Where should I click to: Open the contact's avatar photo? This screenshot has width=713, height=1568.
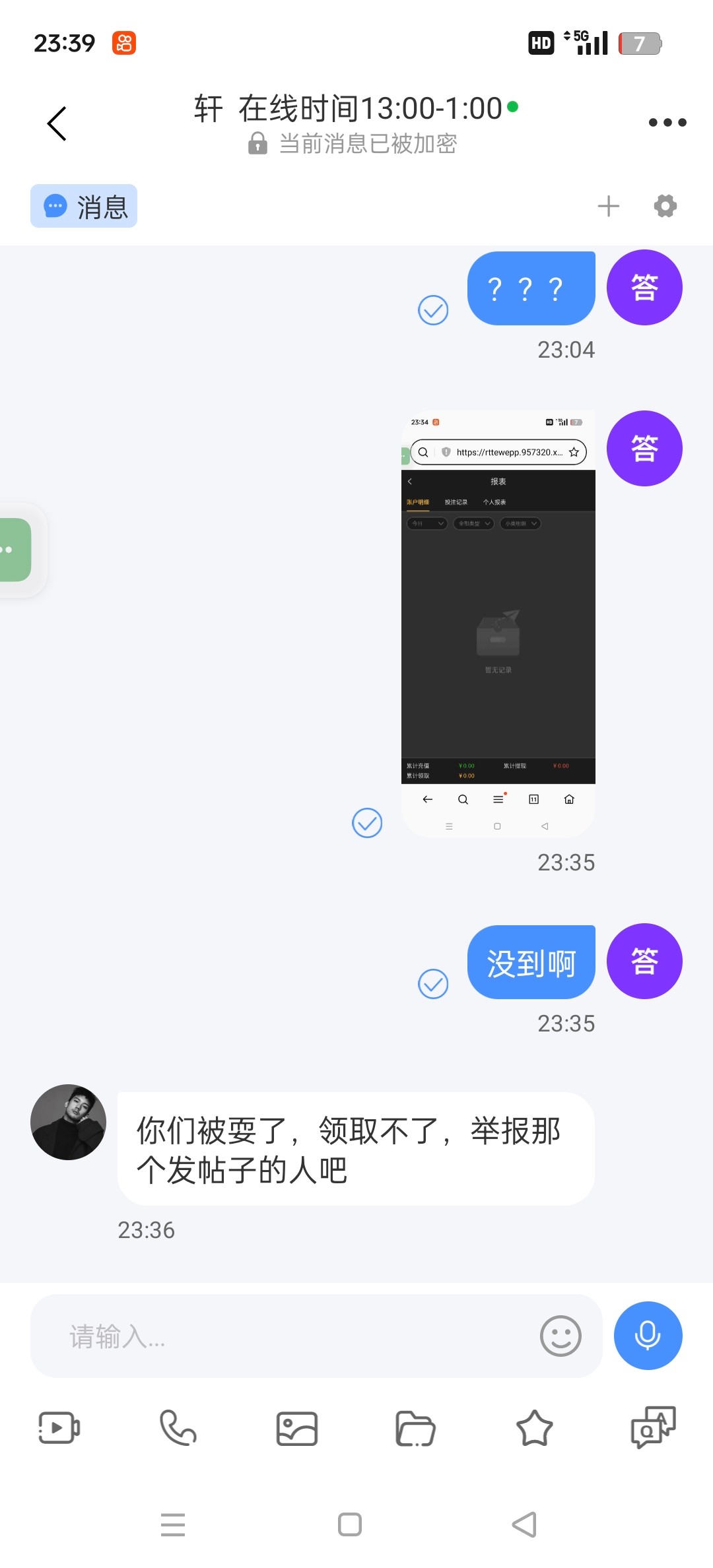coord(68,1122)
